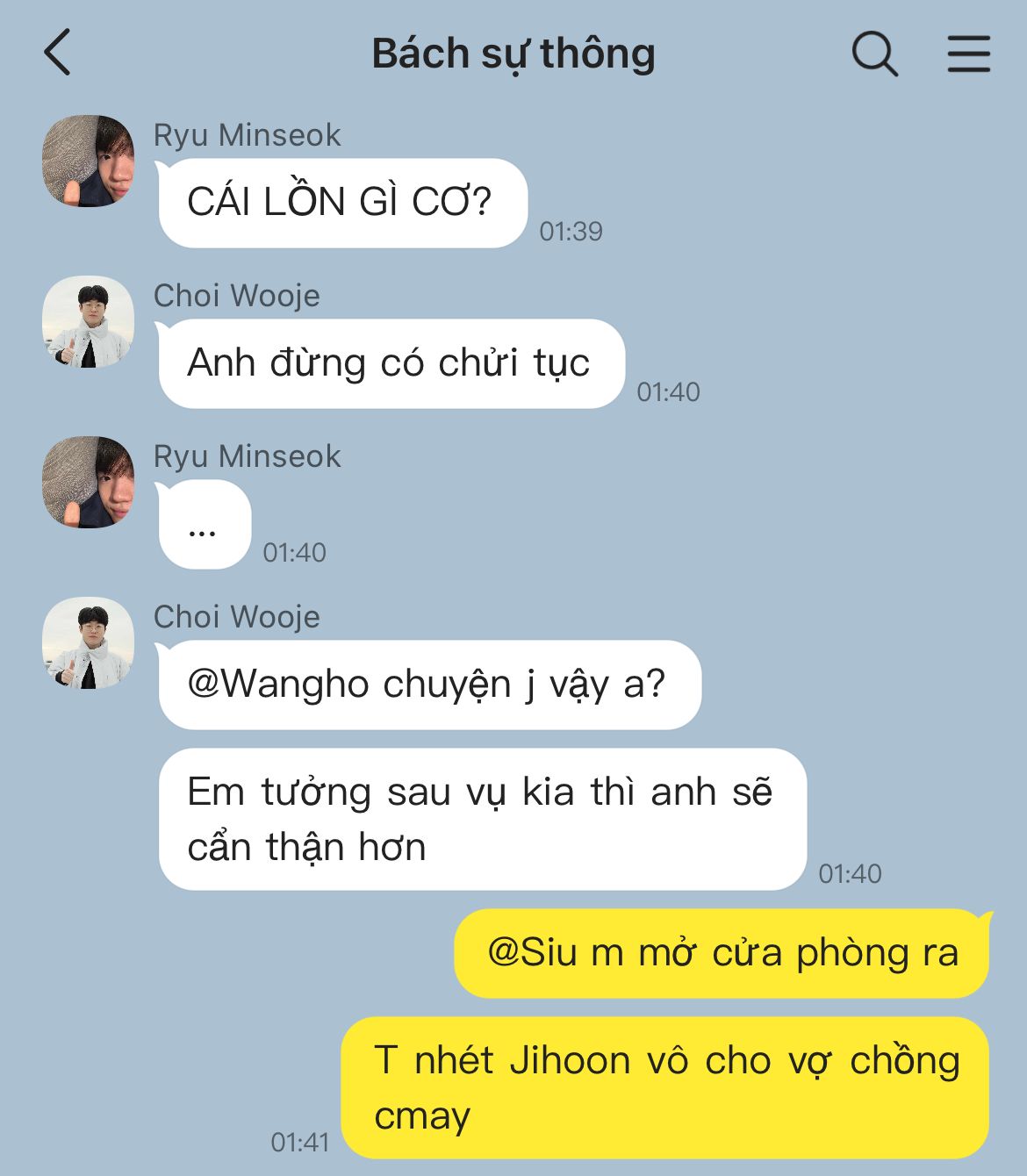Open Ryu Minseok's profile picture by CÁI LỒN message
This screenshot has height=1176, width=1027.
[89, 161]
